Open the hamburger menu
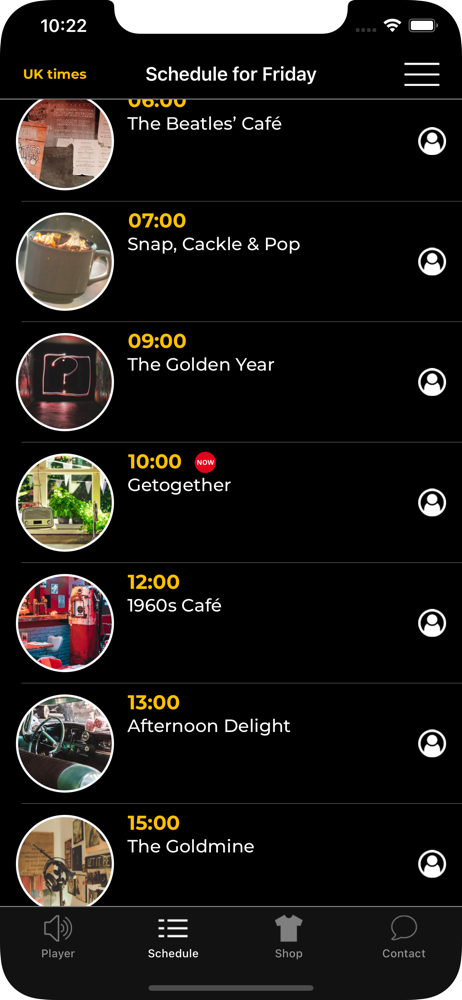462x1000 pixels. pos(422,75)
